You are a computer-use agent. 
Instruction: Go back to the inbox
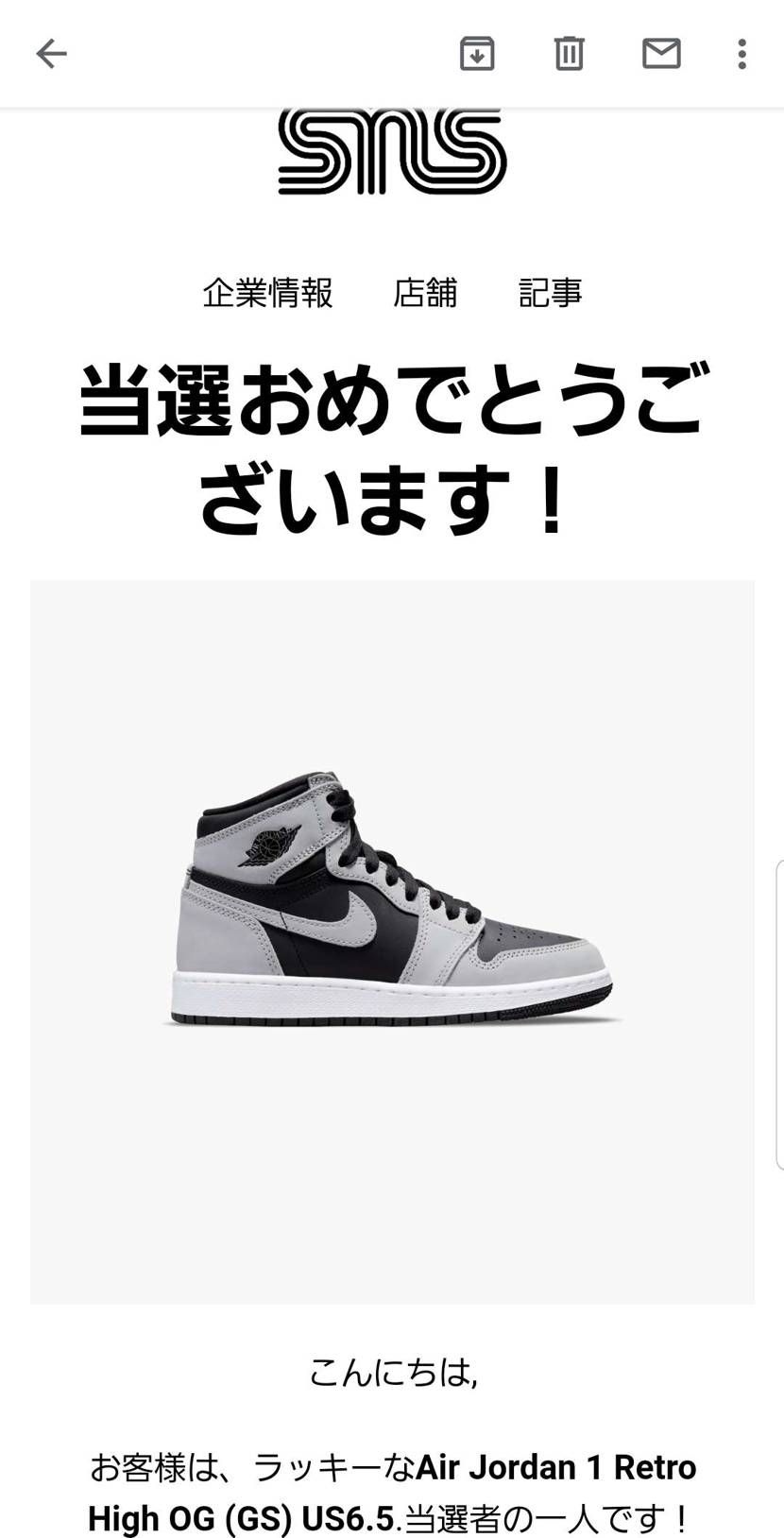pyautogui.click(x=51, y=54)
